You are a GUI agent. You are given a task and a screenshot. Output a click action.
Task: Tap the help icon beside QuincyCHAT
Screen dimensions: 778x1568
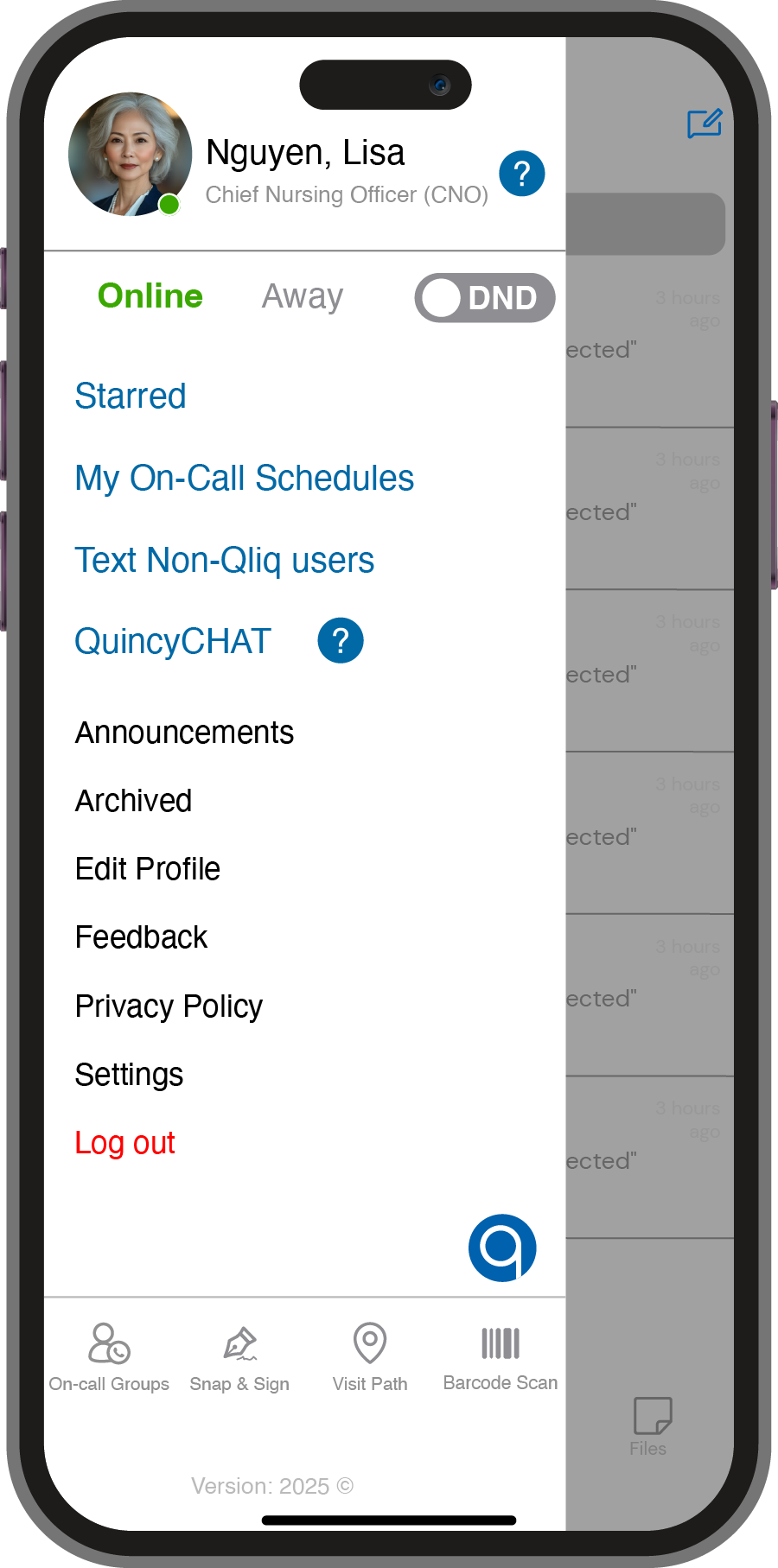[x=341, y=641]
